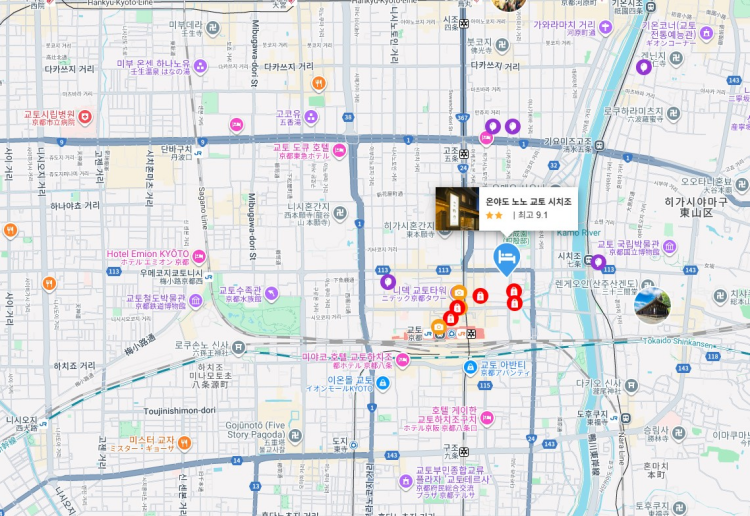Tap the purple pin near 겐닌지
This screenshot has width=750, height=516.
[x=643, y=67]
